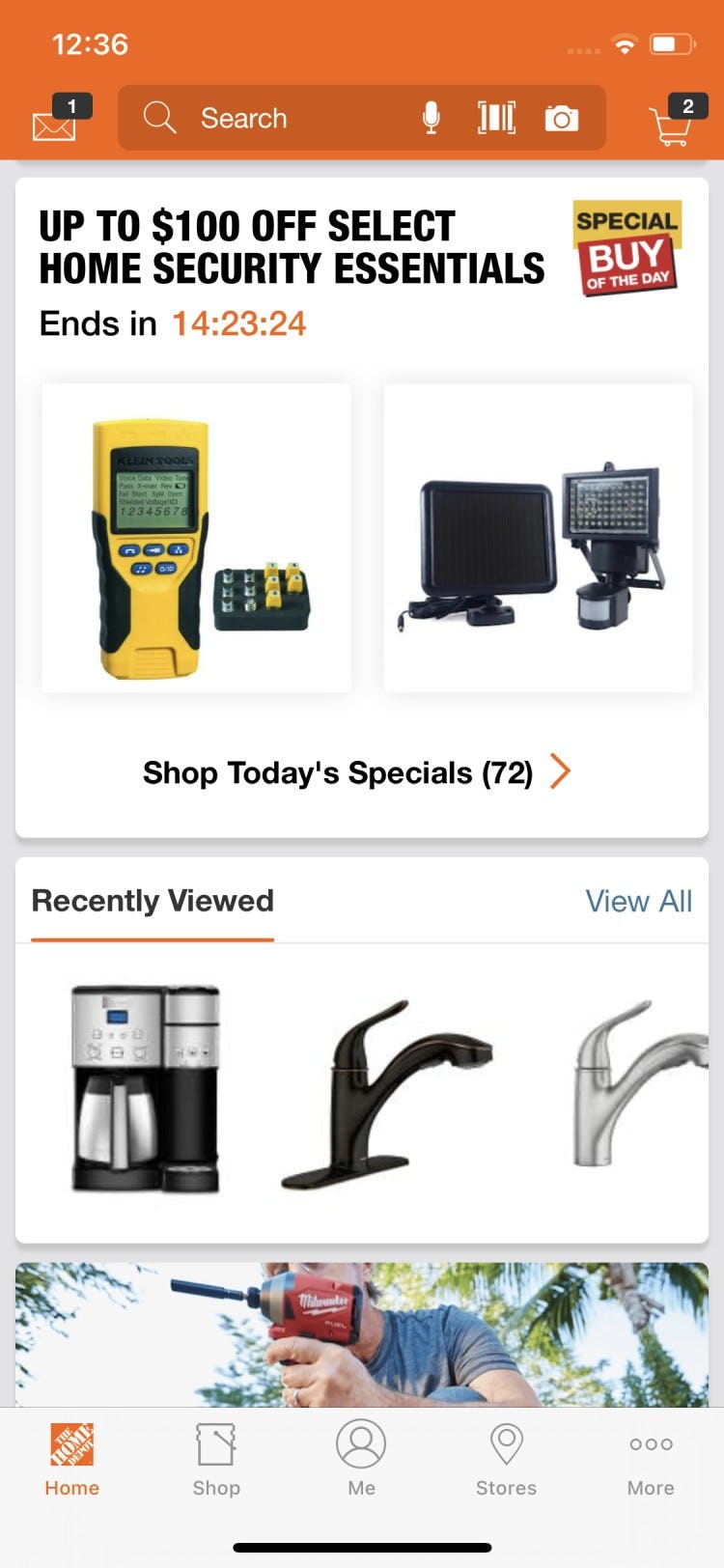Go to the Home tab
Image resolution: width=724 pixels, height=1568 pixels.
72,1459
